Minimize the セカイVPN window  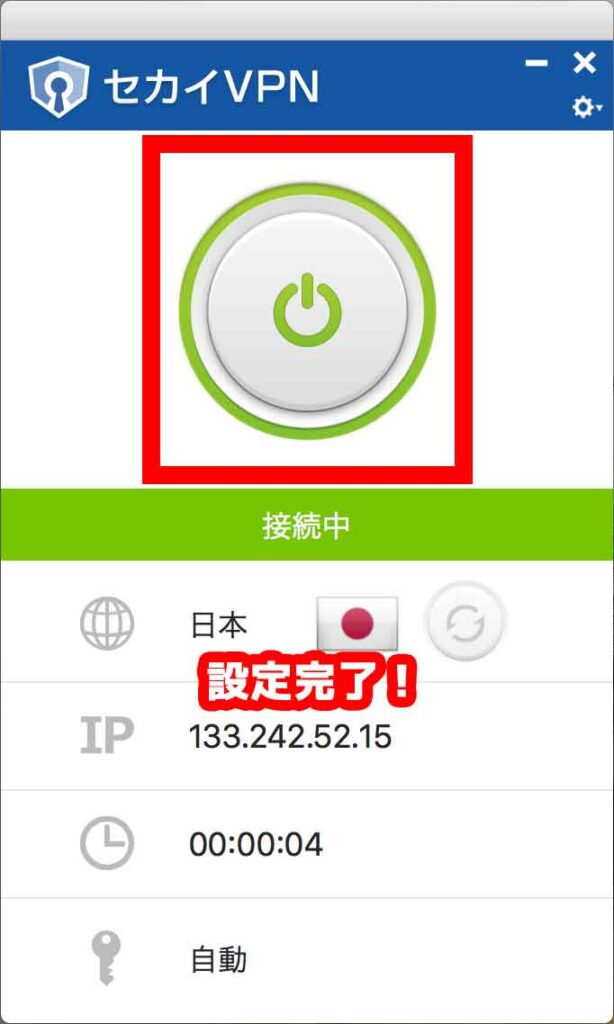pos(537,63)
